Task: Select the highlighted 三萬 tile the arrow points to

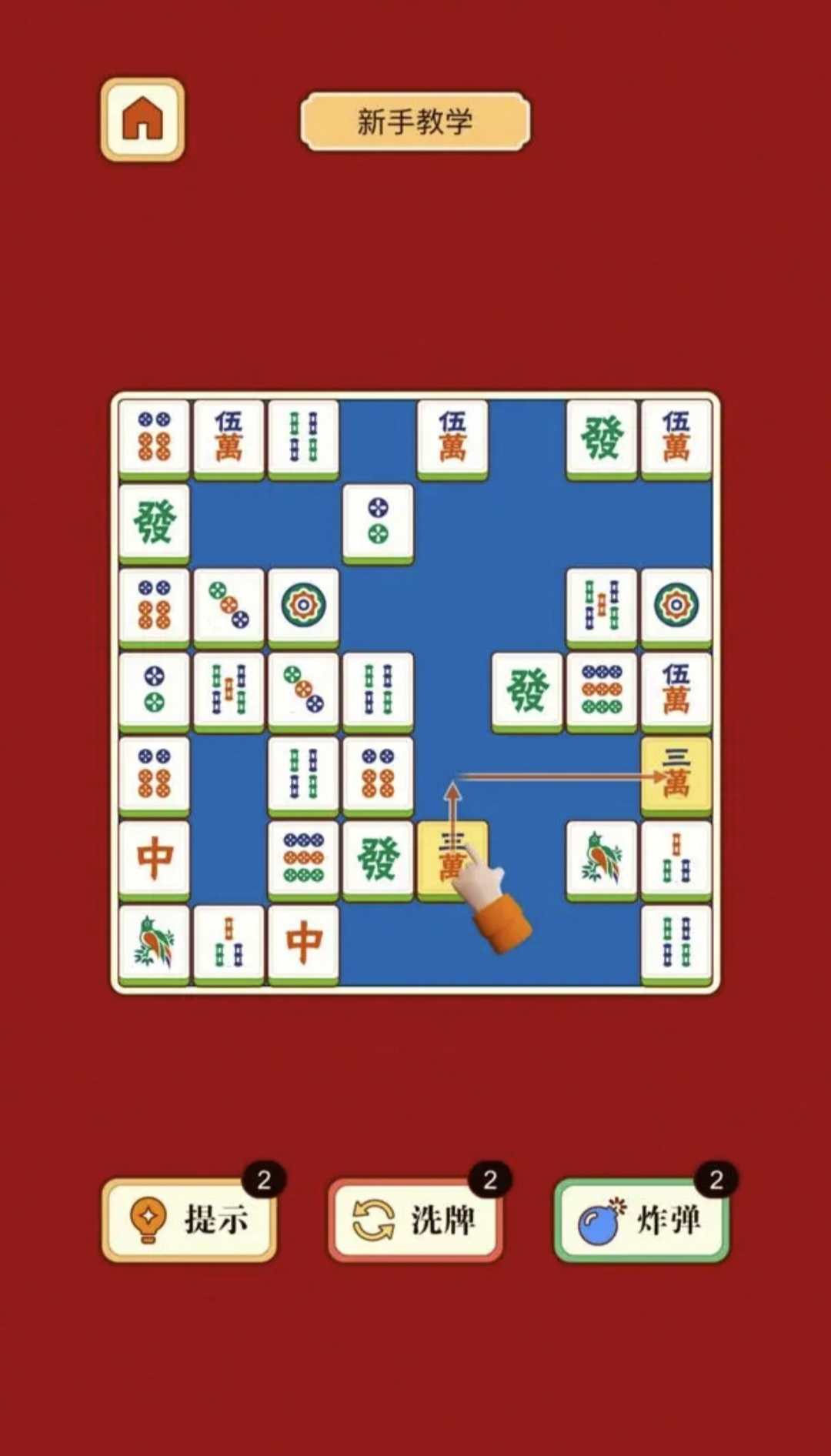Action: pos(676,773)
